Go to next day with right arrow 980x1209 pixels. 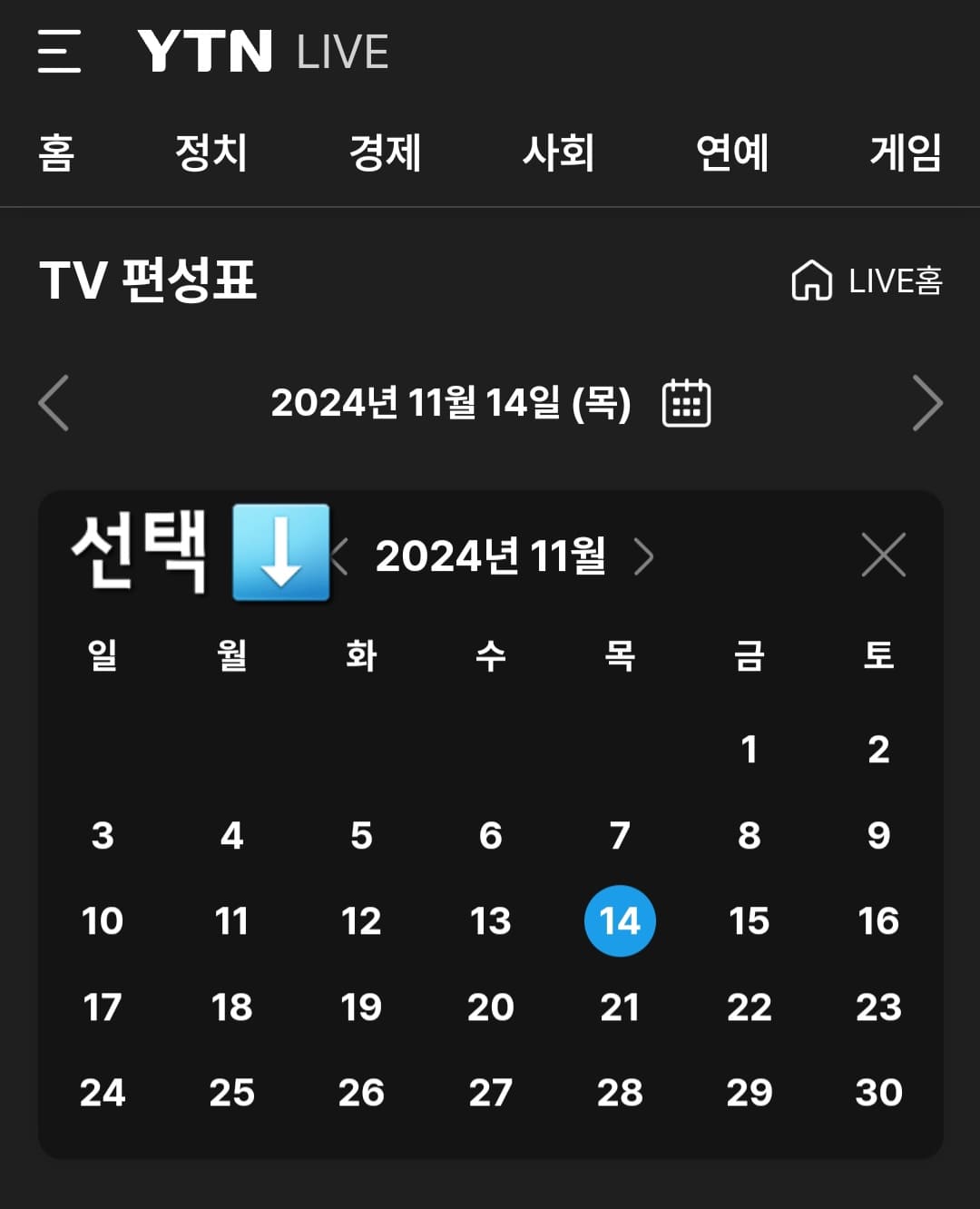coord(927,402)
